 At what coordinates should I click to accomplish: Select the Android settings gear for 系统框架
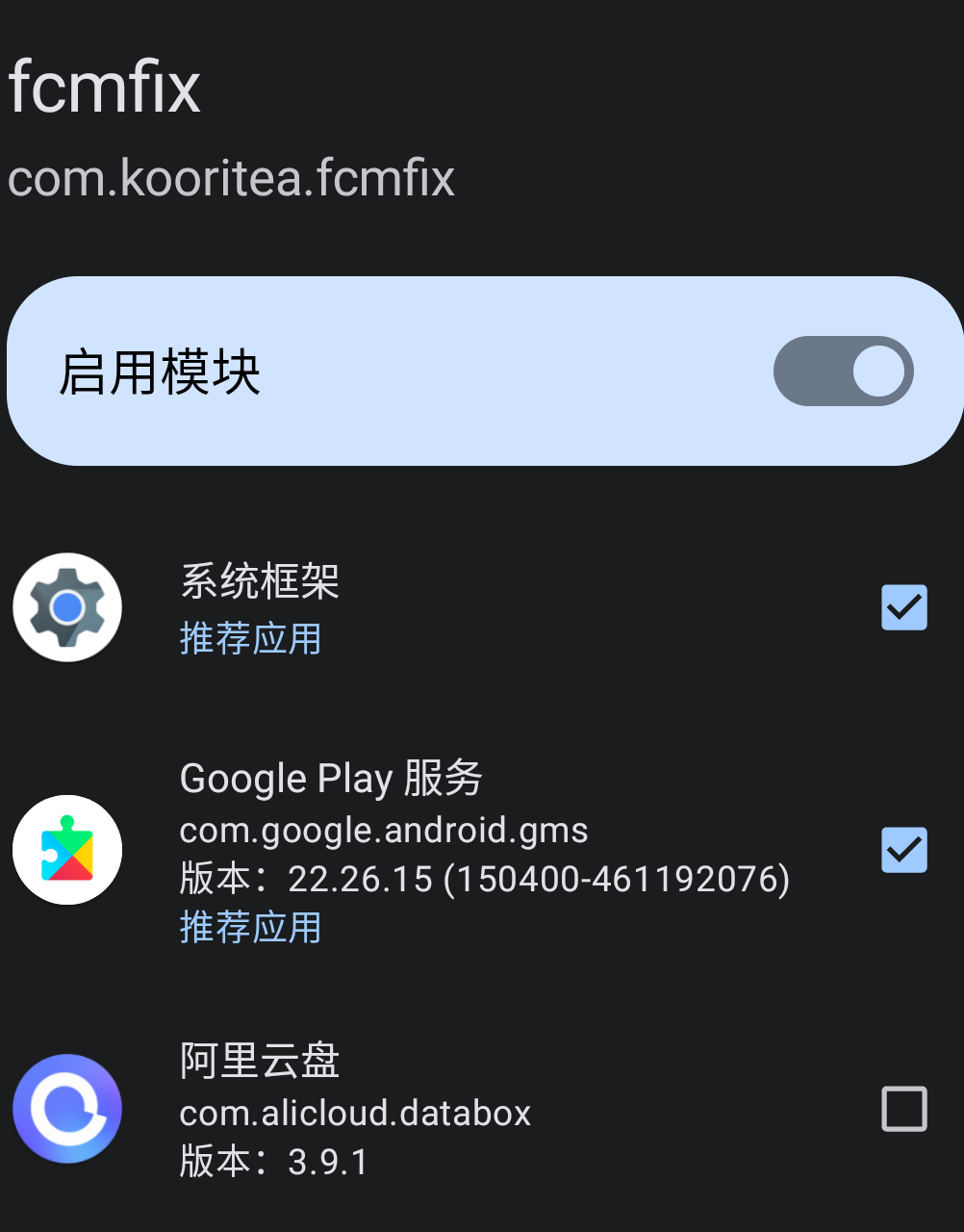click(66, 606)
